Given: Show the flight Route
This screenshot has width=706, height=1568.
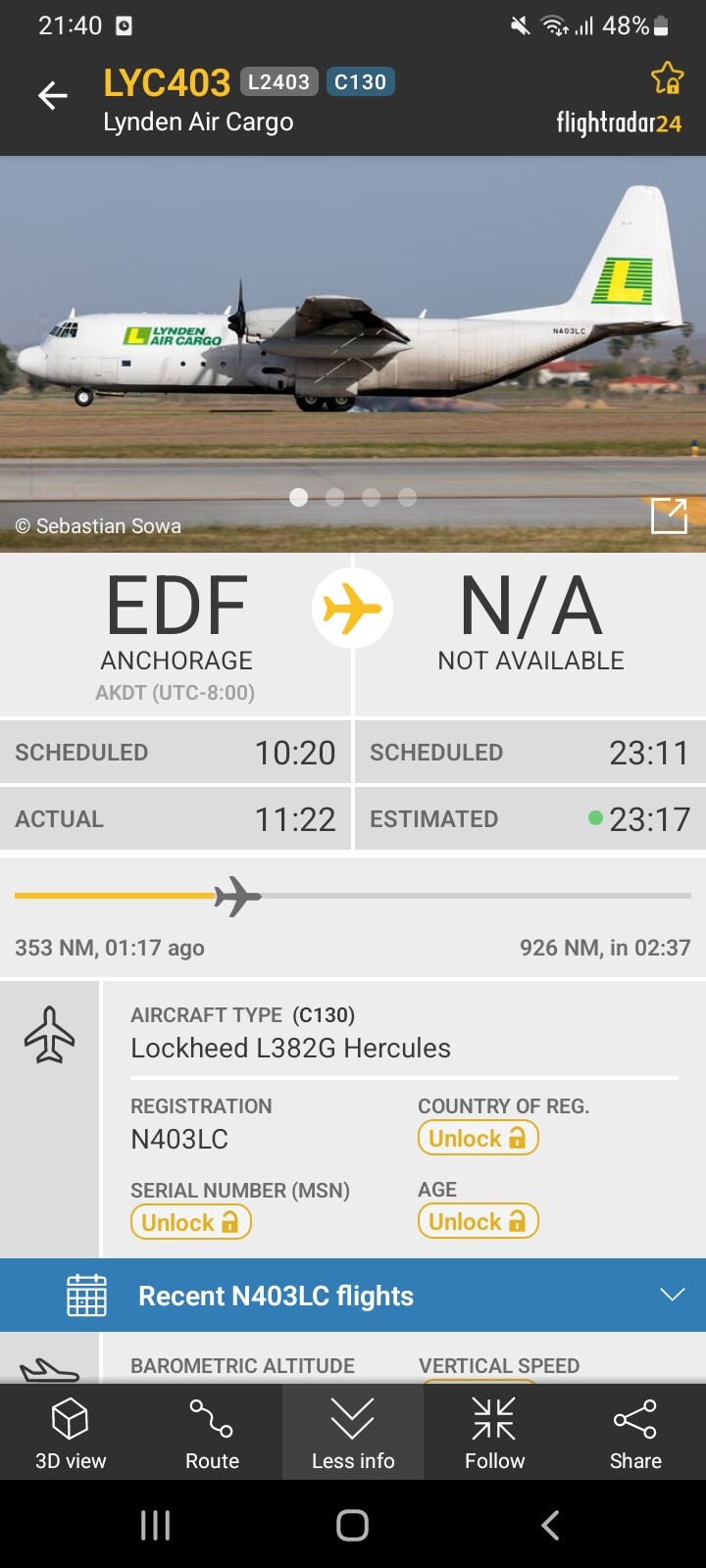Looking at the screenshot, I should (x=212, y=1433).
